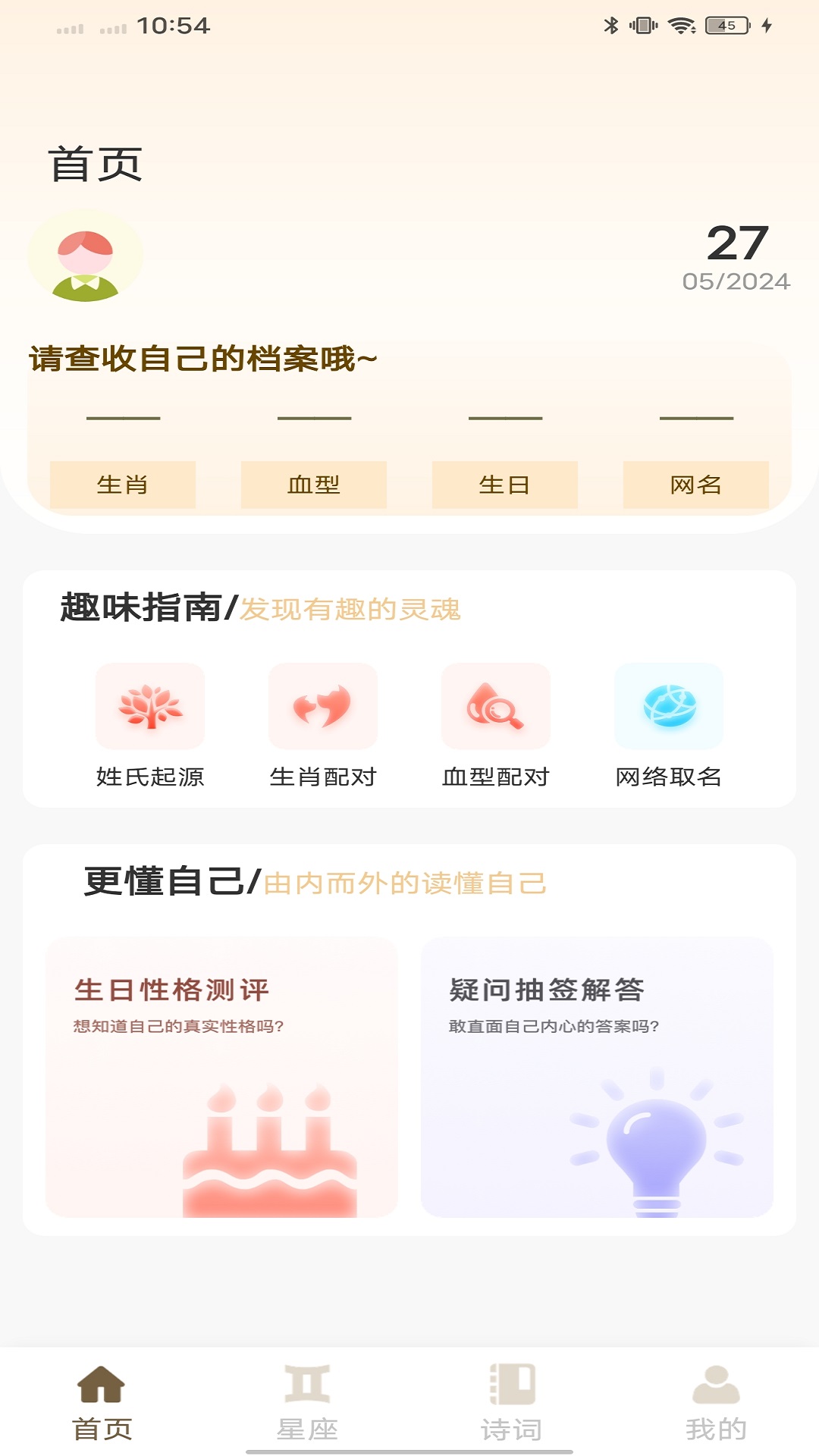This screenshot has width=819, height=1456.
Task: Open the 疑问抽签解答 card
Action: pyautogui.click(x=597, y=1077)
